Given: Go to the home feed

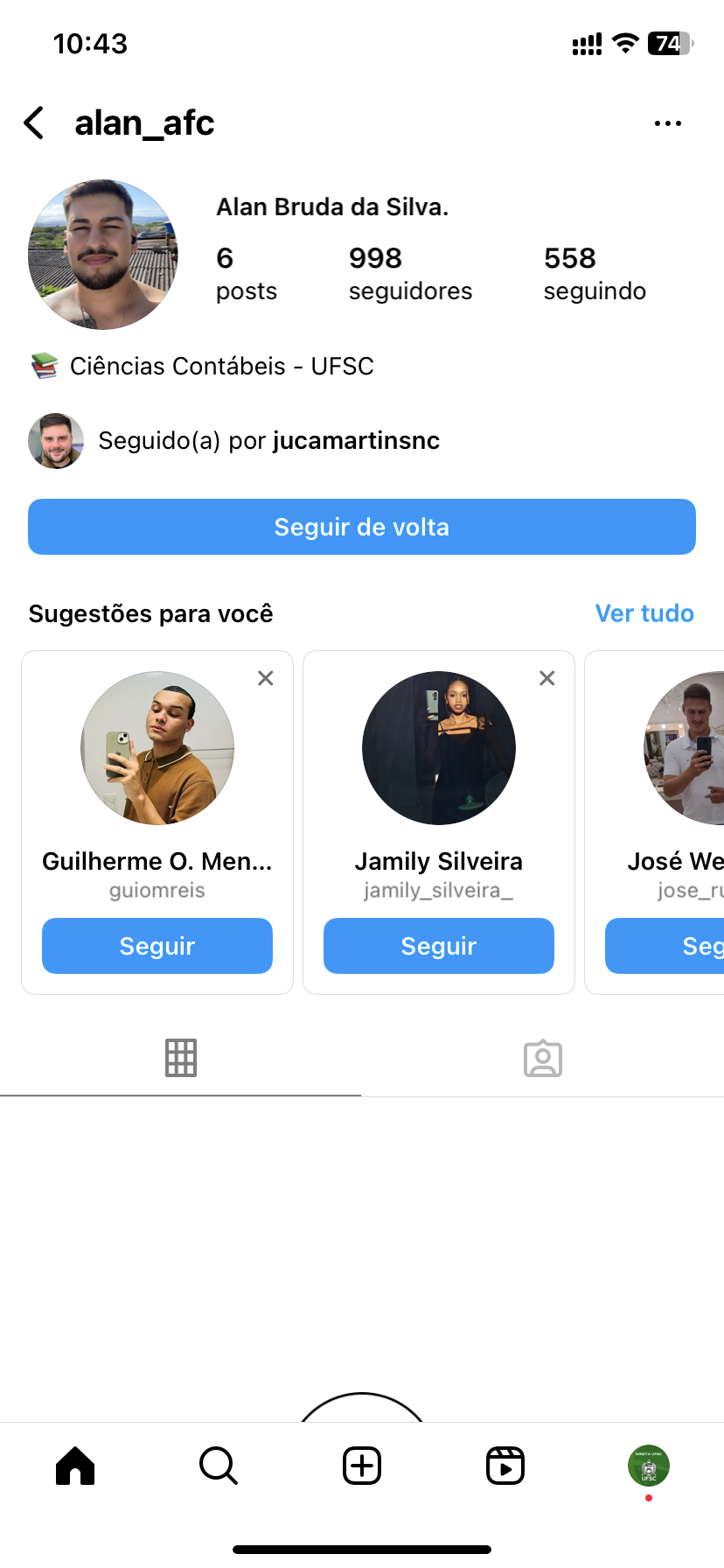Looking at the screenshot, I should [x=75, y=1466].
